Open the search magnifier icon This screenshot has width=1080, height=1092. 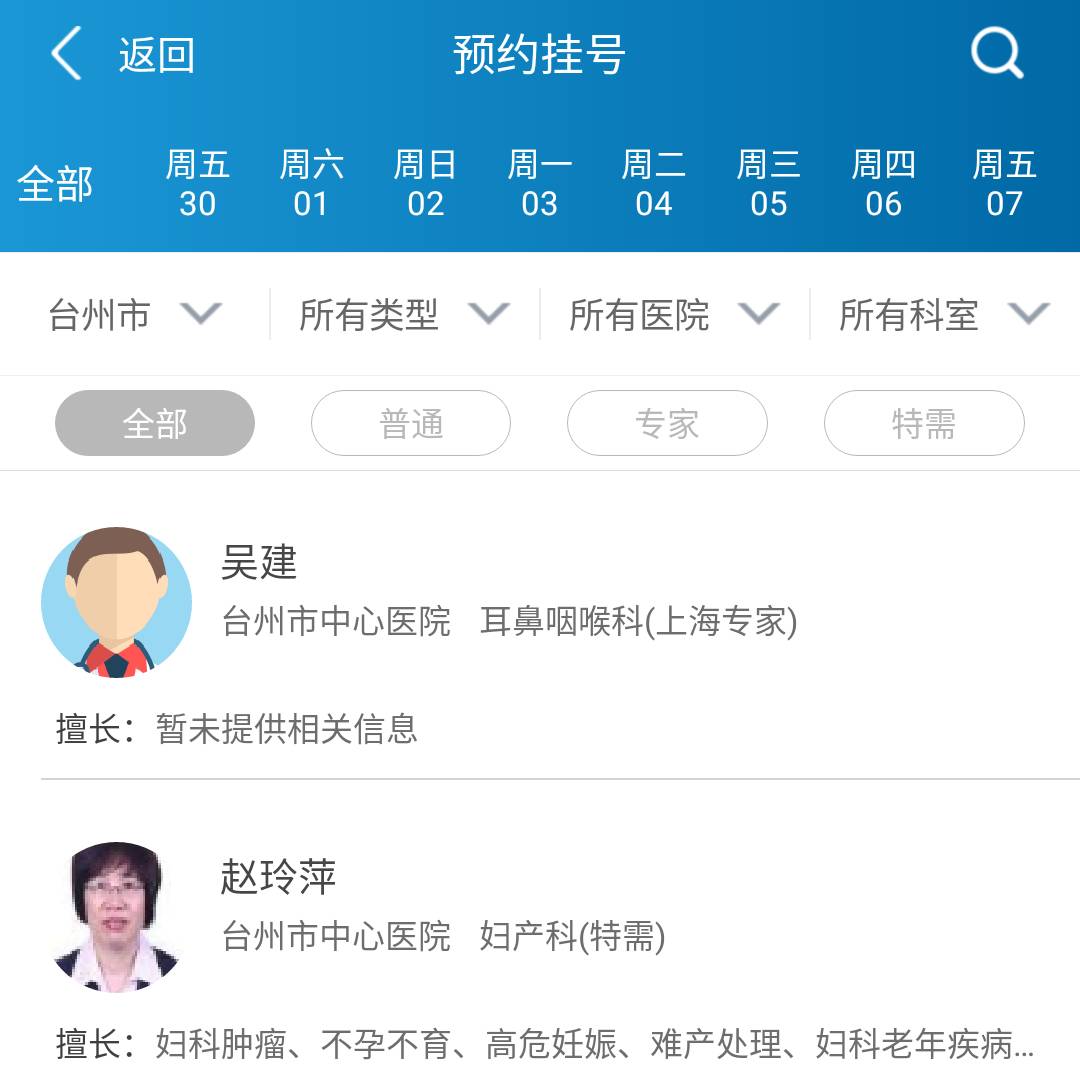click(996, 53)
